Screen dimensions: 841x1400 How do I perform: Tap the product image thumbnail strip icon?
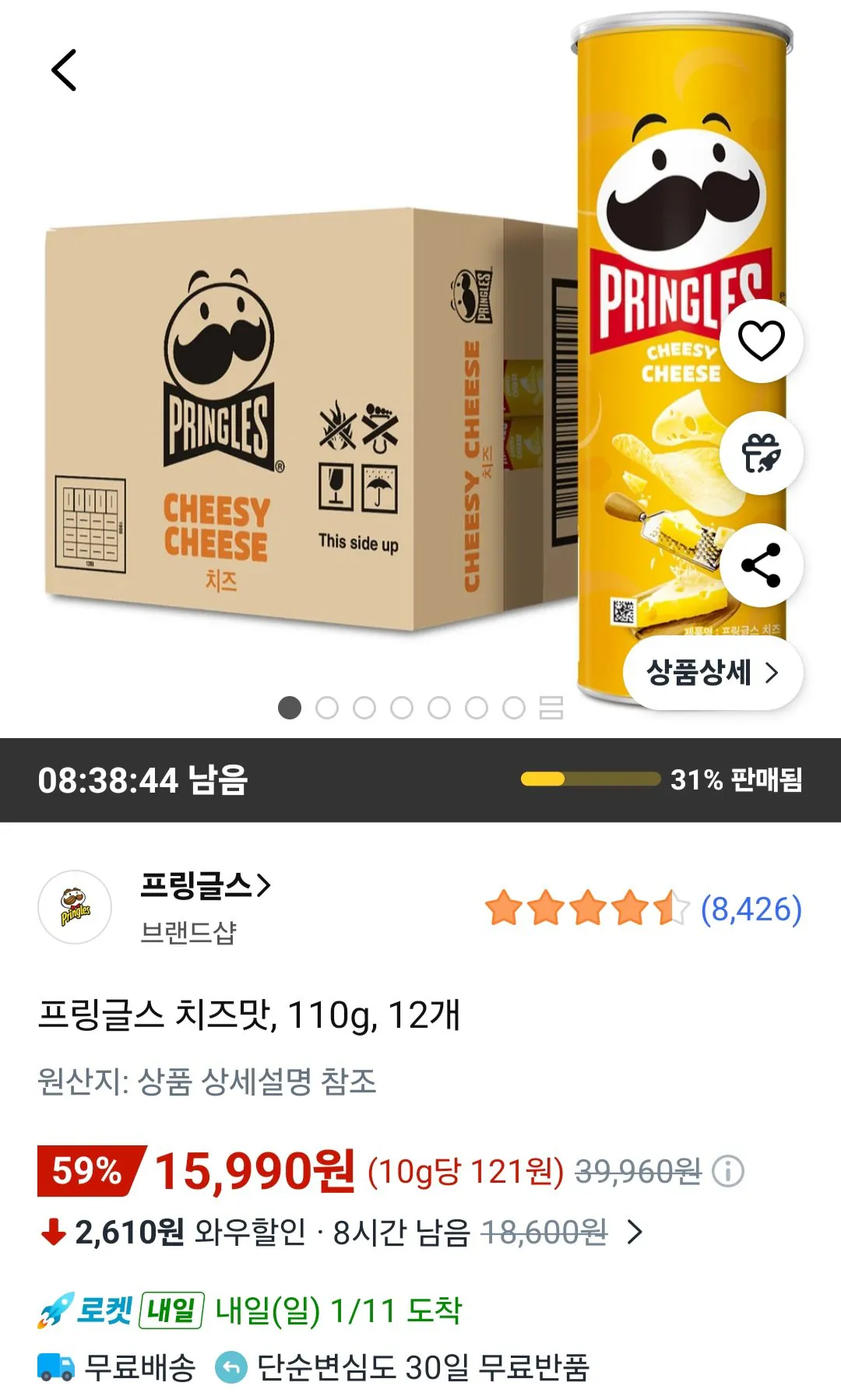pos(551,706)
